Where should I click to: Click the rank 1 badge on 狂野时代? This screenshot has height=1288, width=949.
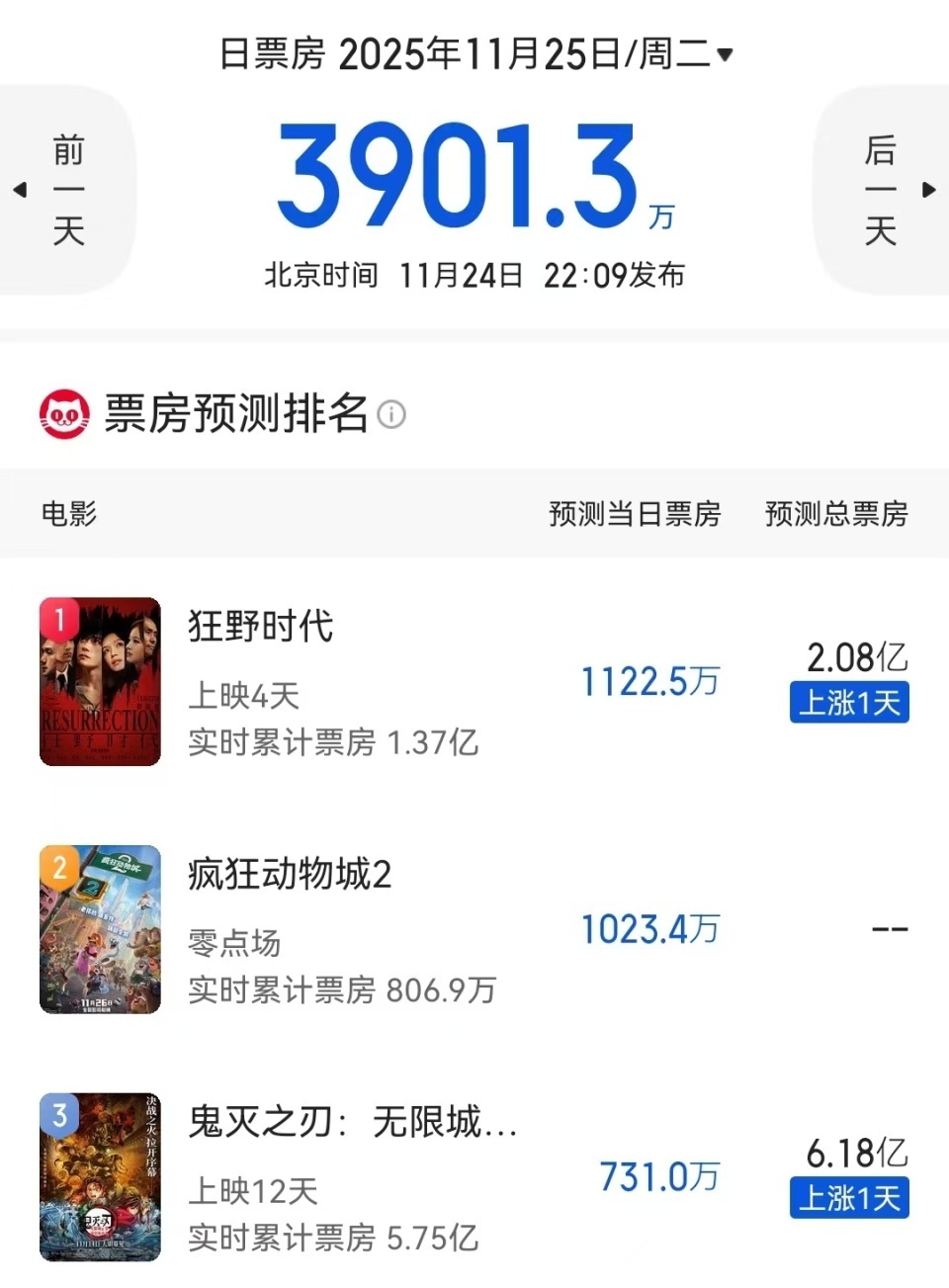pos(59,618)
